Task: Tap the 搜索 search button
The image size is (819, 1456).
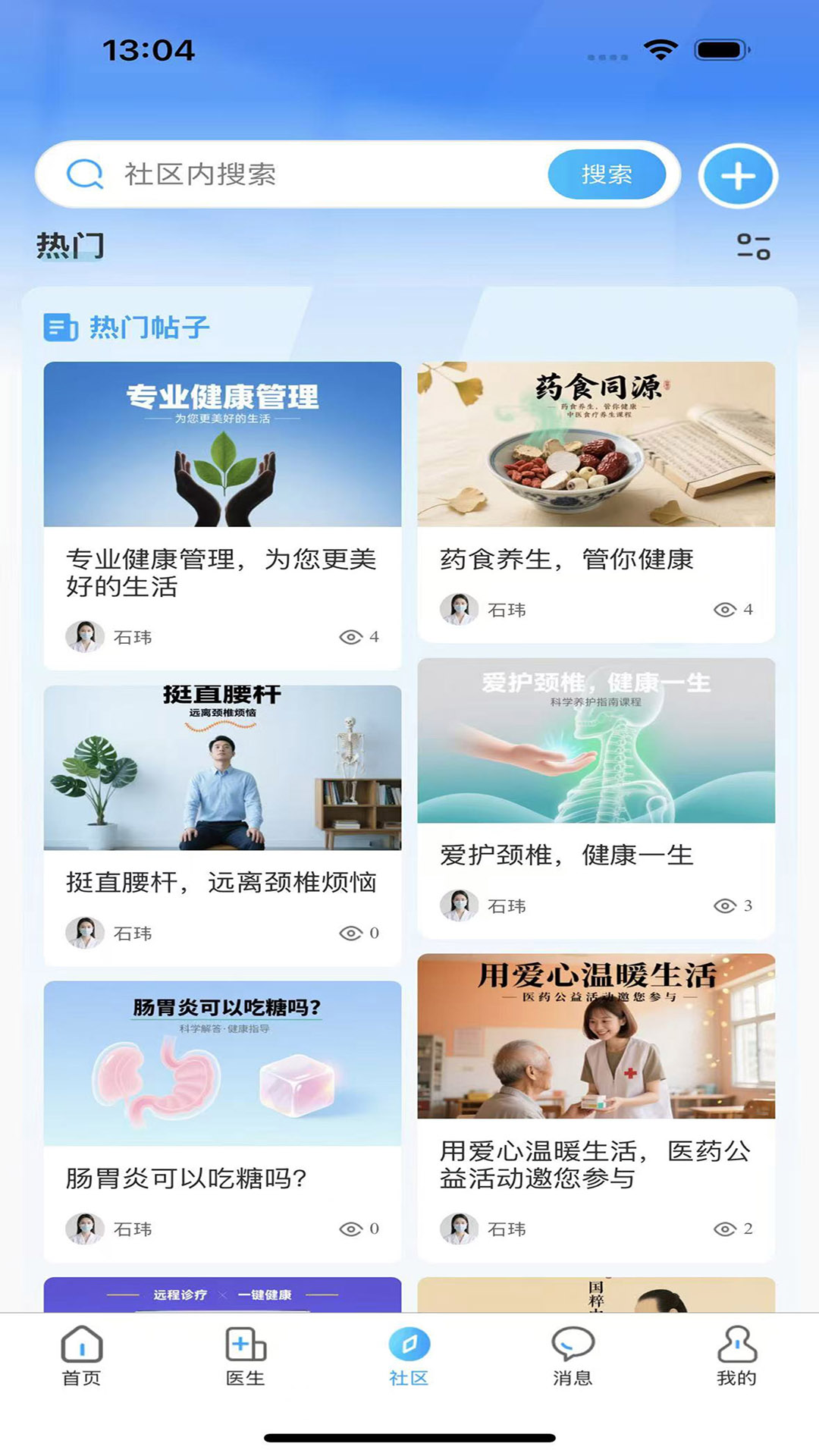Action: click(x=608, y=174)
